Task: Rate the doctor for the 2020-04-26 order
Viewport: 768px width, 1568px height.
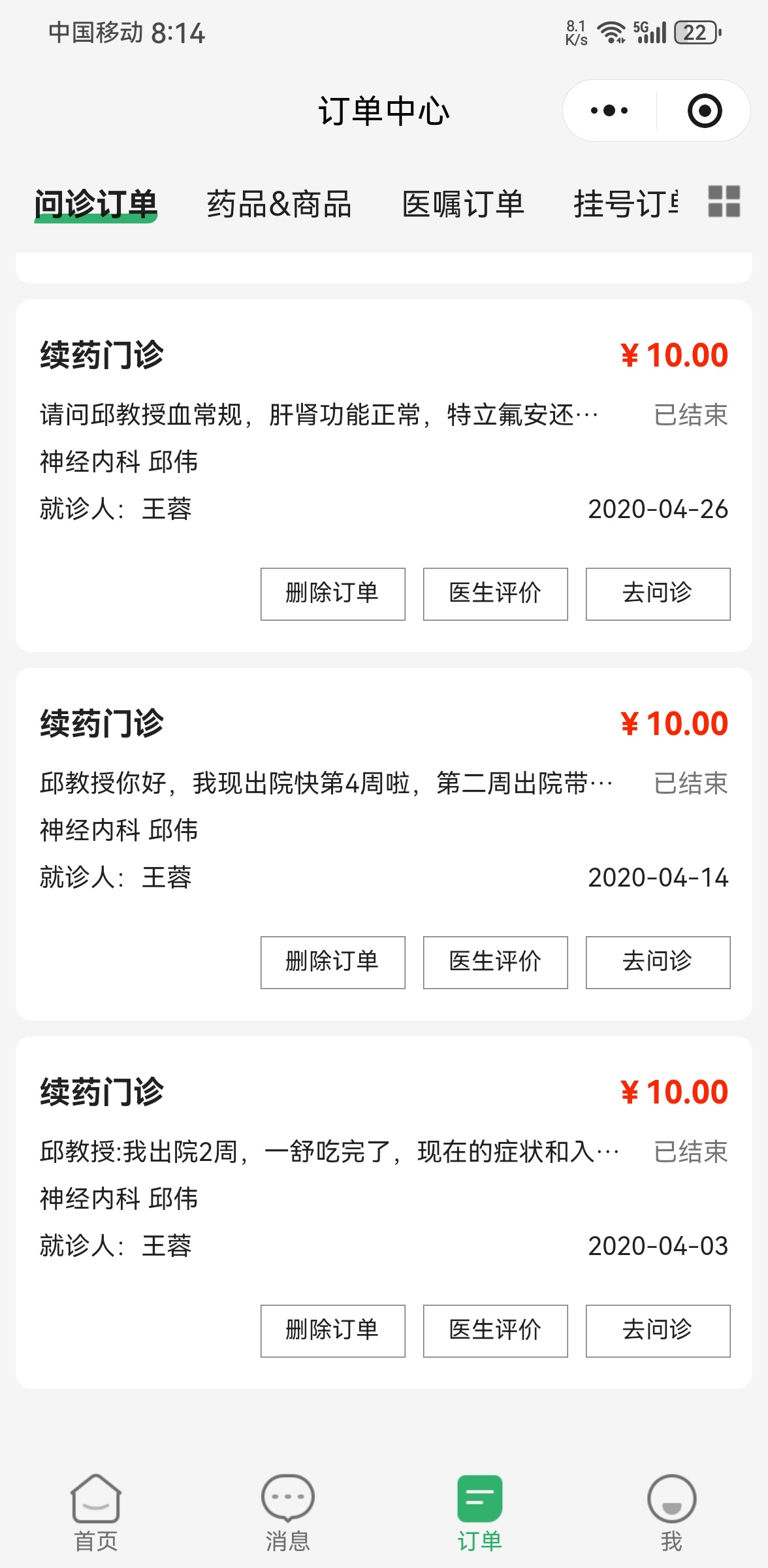Action: (x=495, y=593)
